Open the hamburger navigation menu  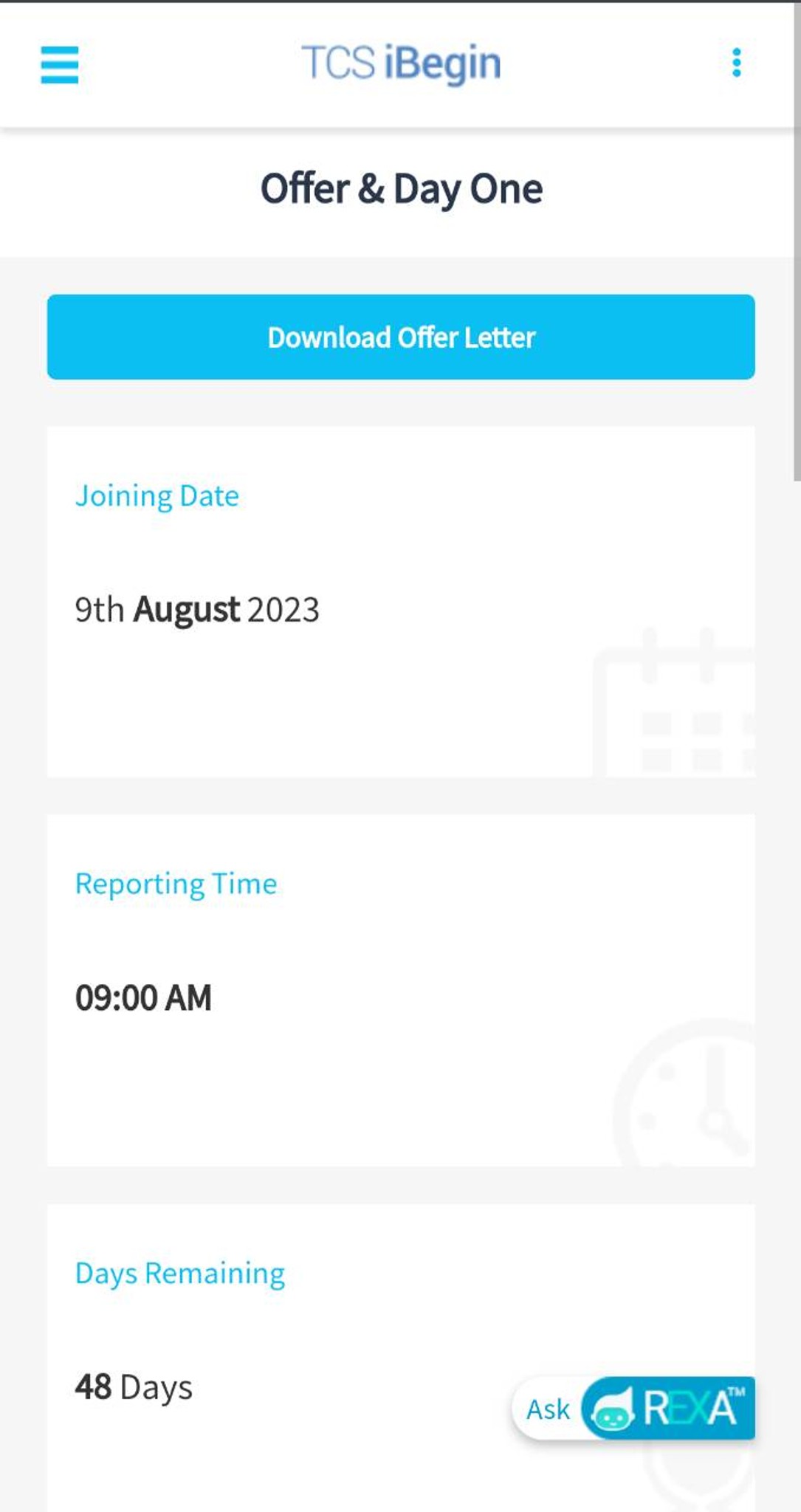pyautogui.click(x=59, y=64)
